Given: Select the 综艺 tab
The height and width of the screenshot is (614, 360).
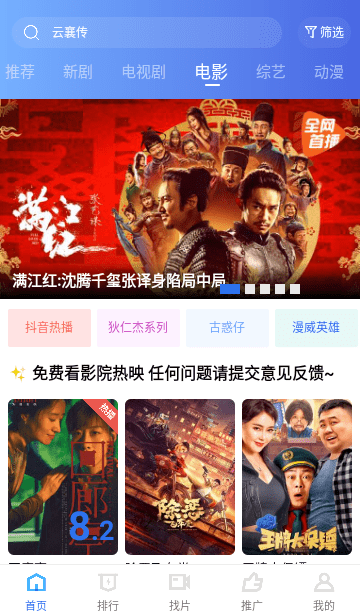Looking at the screenshot, I should (x=271, y=72).
